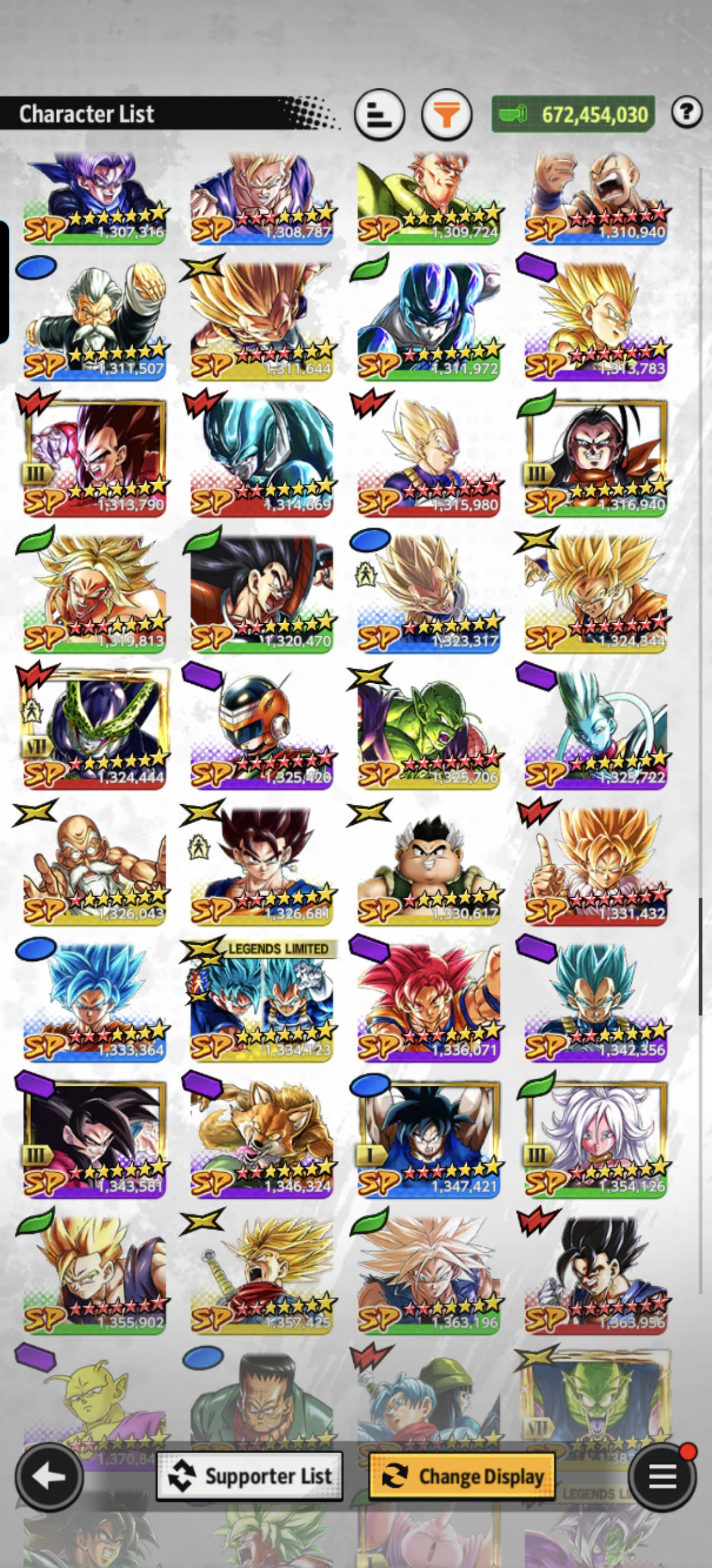Open the sort options icon
Viewport: 712px width, 1568px height.
(x=379, y=114)
